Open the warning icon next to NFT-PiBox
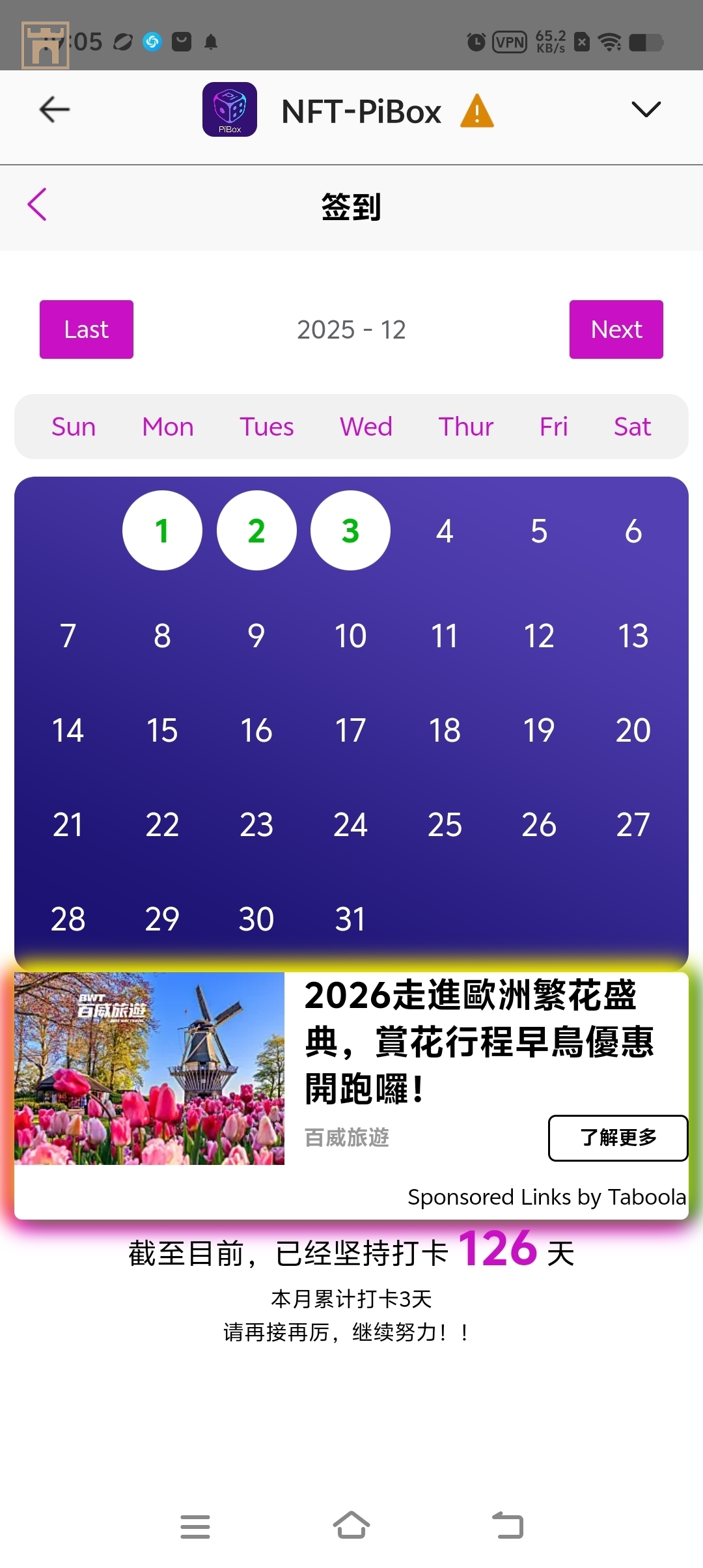This screenshot has width=703, height=1568. [x=476, y=111]
